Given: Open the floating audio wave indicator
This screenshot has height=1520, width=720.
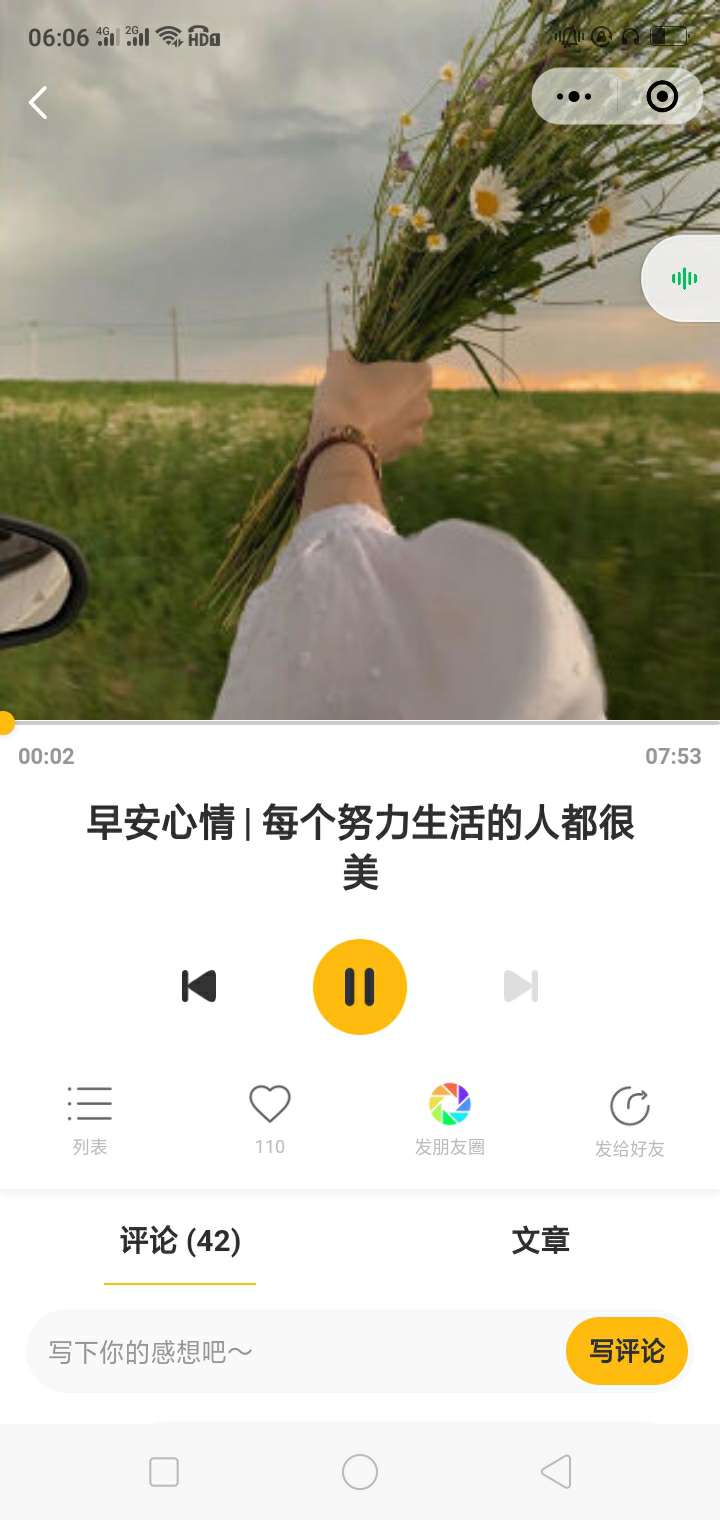Looking at the screenshot, I should click(x=684, y=279).
